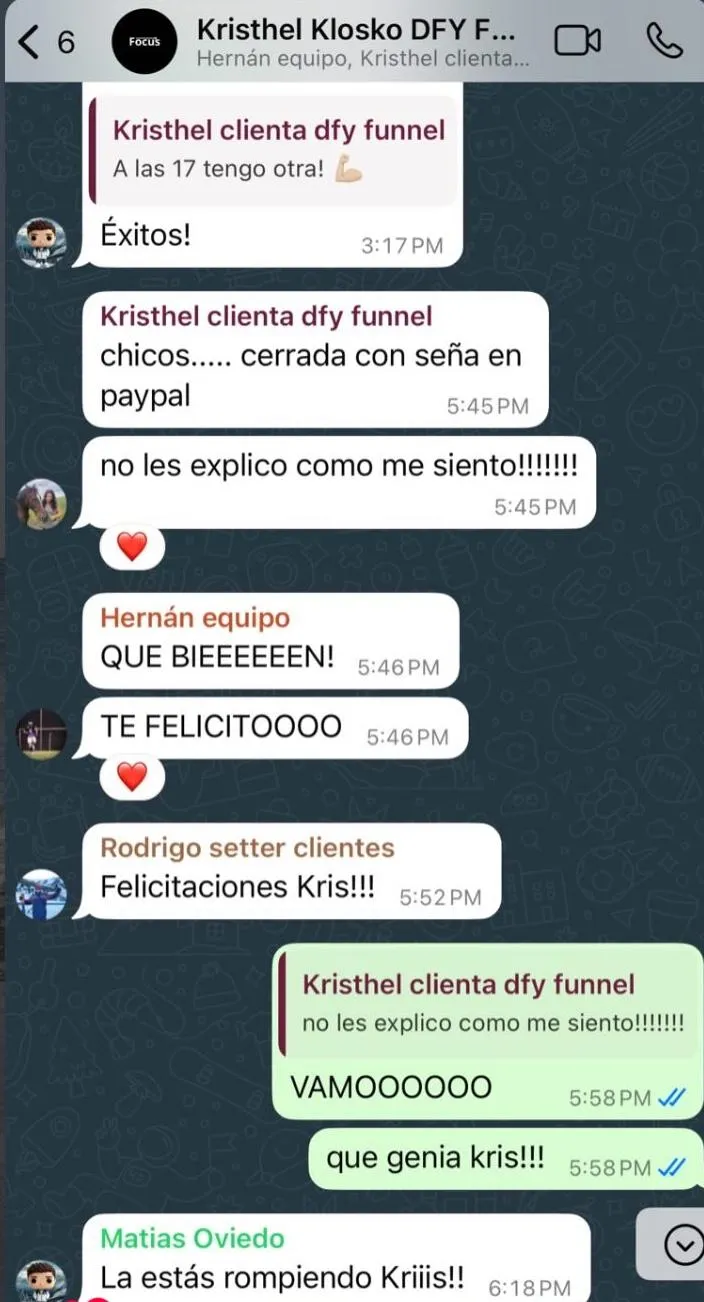View heart reaction under 'no les explico' message
704x1302 pixels.
[132, 546]
